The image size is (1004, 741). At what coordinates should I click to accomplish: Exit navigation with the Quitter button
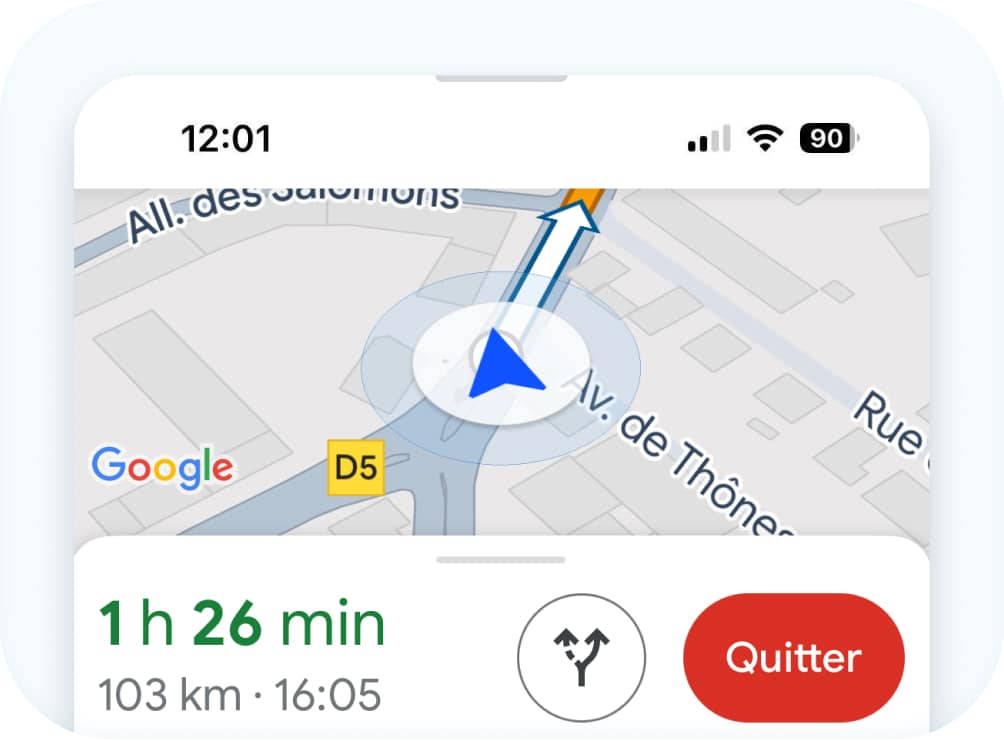click(x=793, y=658)
